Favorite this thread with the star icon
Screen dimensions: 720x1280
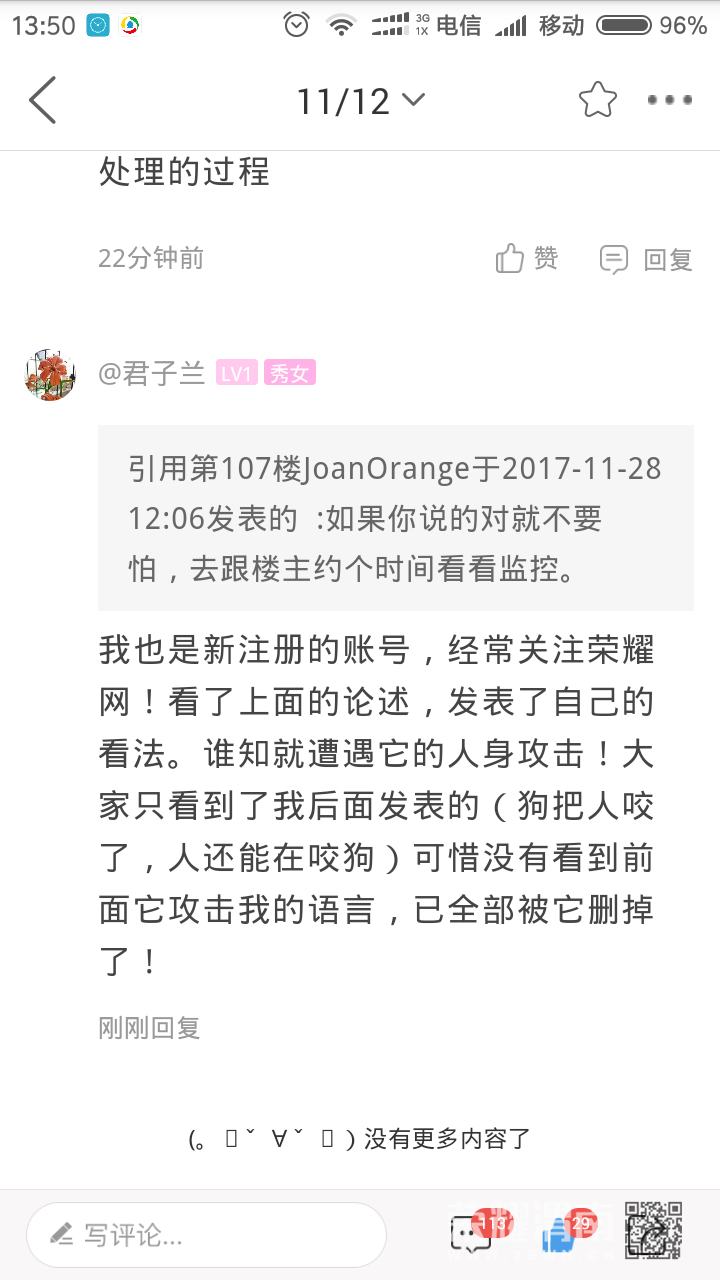coord(597,100)
